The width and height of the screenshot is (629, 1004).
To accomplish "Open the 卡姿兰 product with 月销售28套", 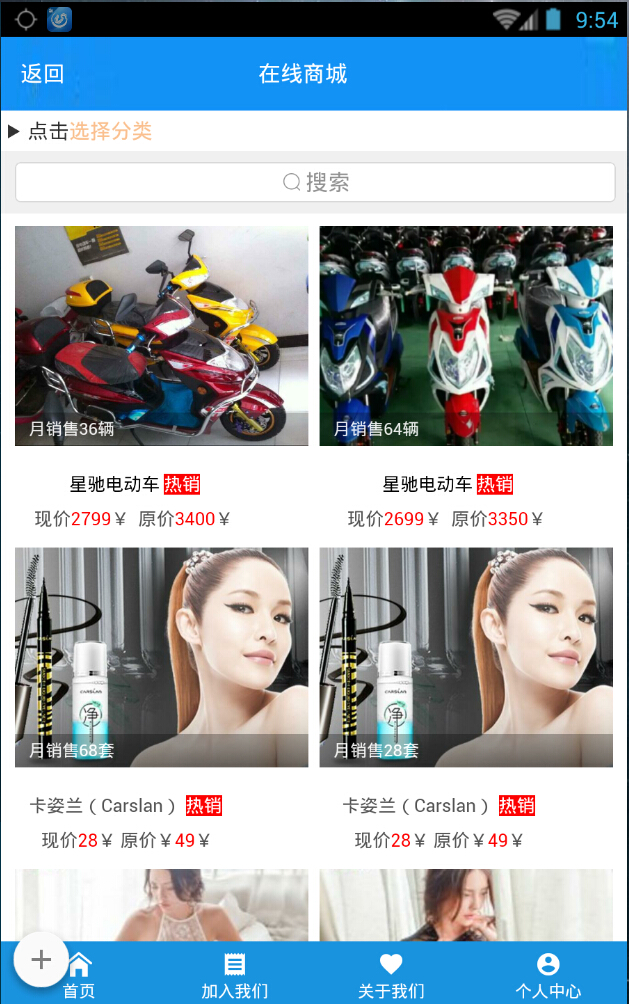I will [466, 657].
